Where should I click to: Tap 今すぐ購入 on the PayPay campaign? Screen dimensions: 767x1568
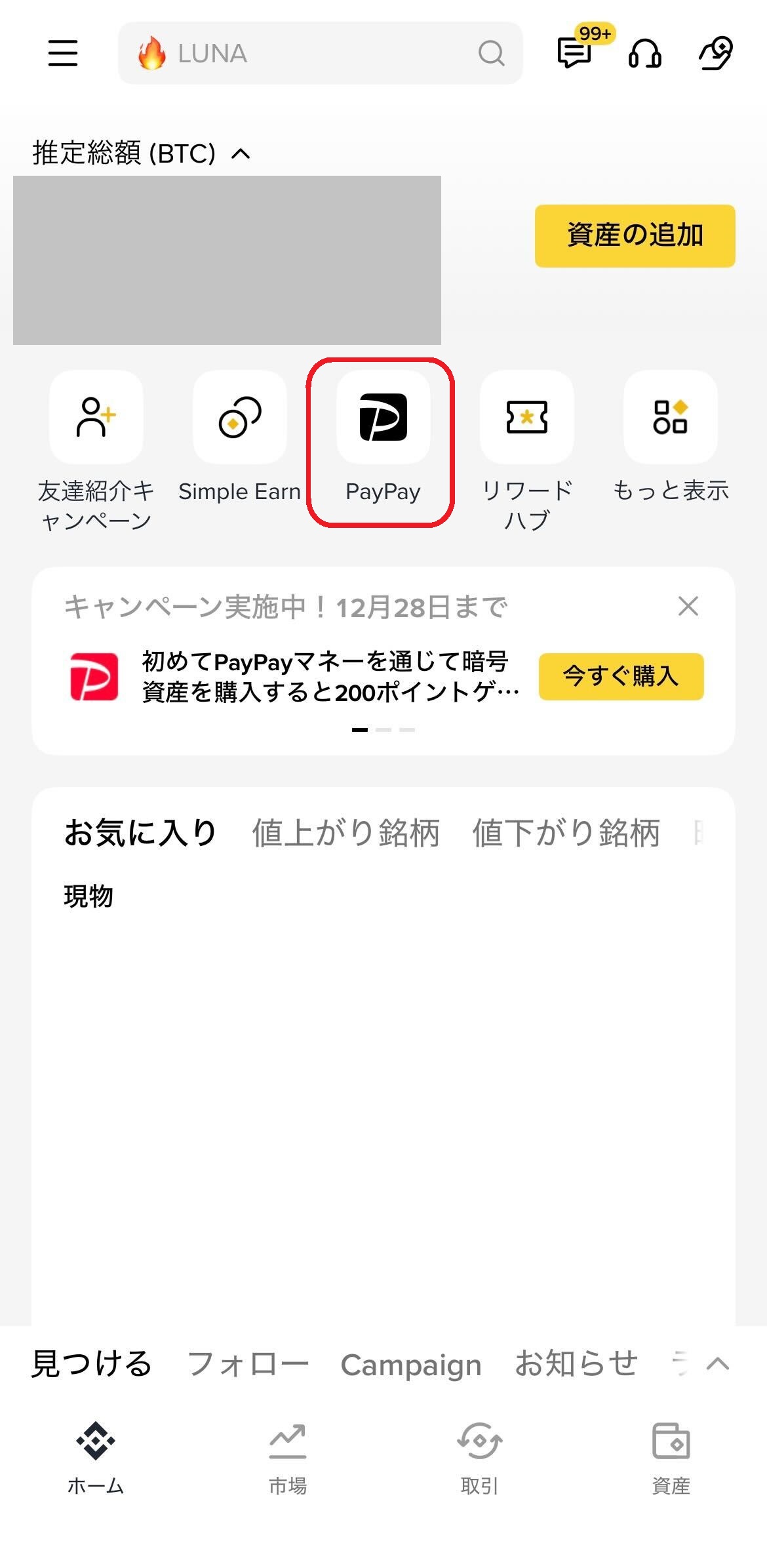coord(619,676)
